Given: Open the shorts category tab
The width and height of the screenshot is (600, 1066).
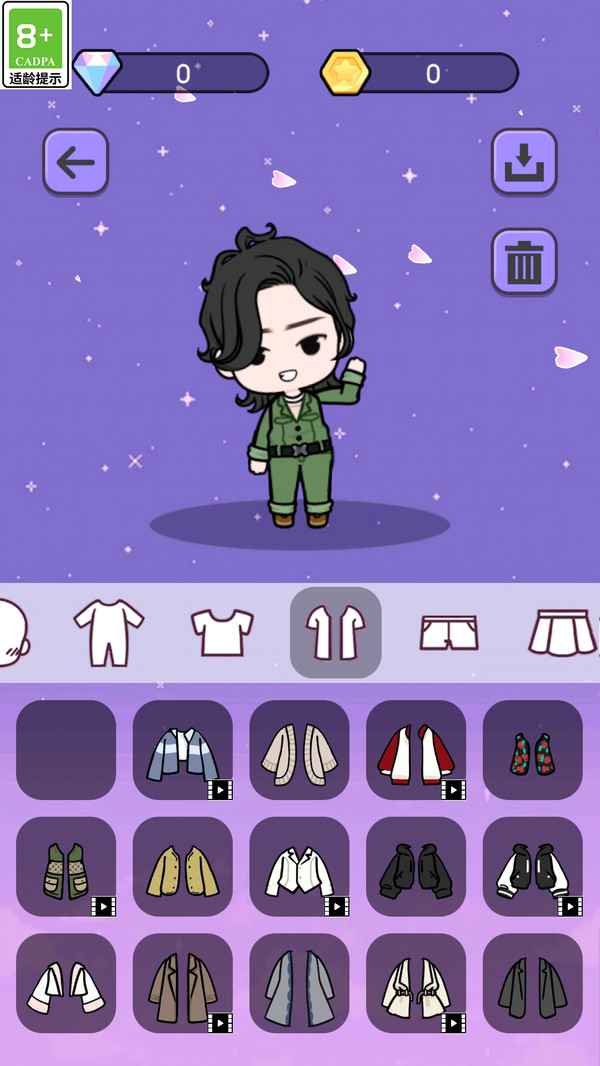Looking at the screenshot, I should pos(449,632).
